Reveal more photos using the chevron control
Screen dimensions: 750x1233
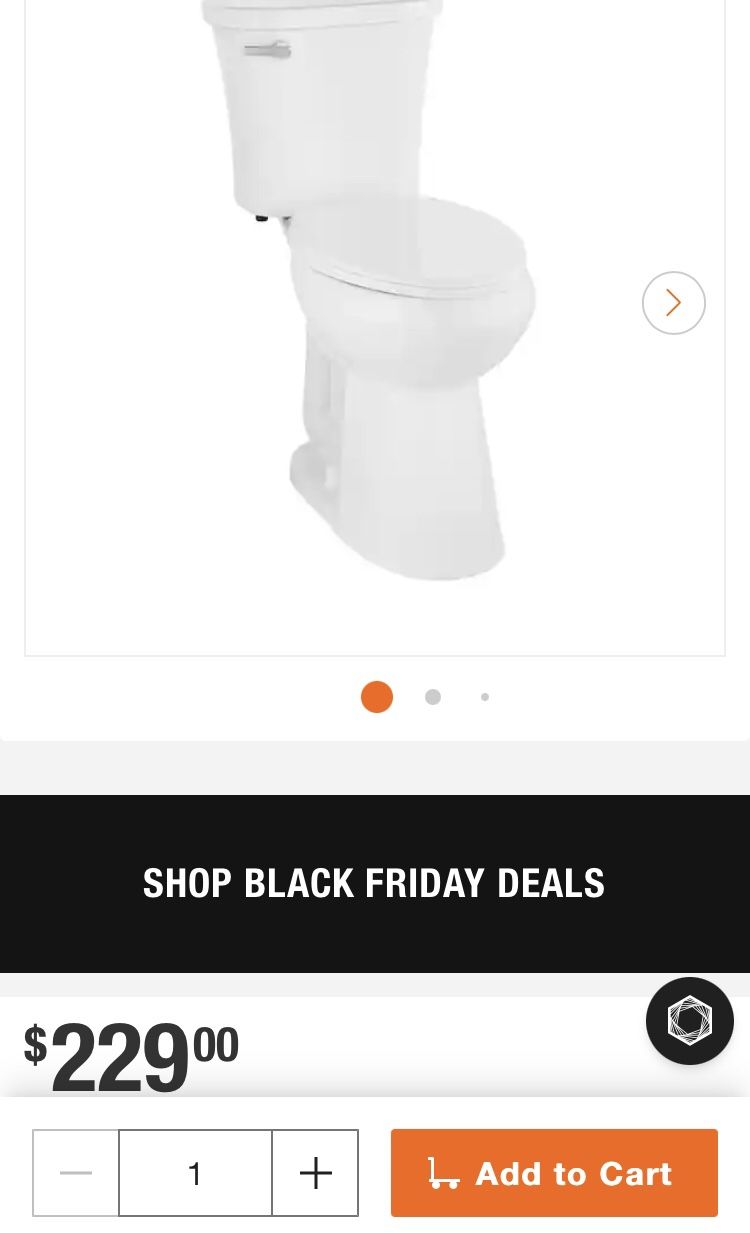[x=673, y=302]
